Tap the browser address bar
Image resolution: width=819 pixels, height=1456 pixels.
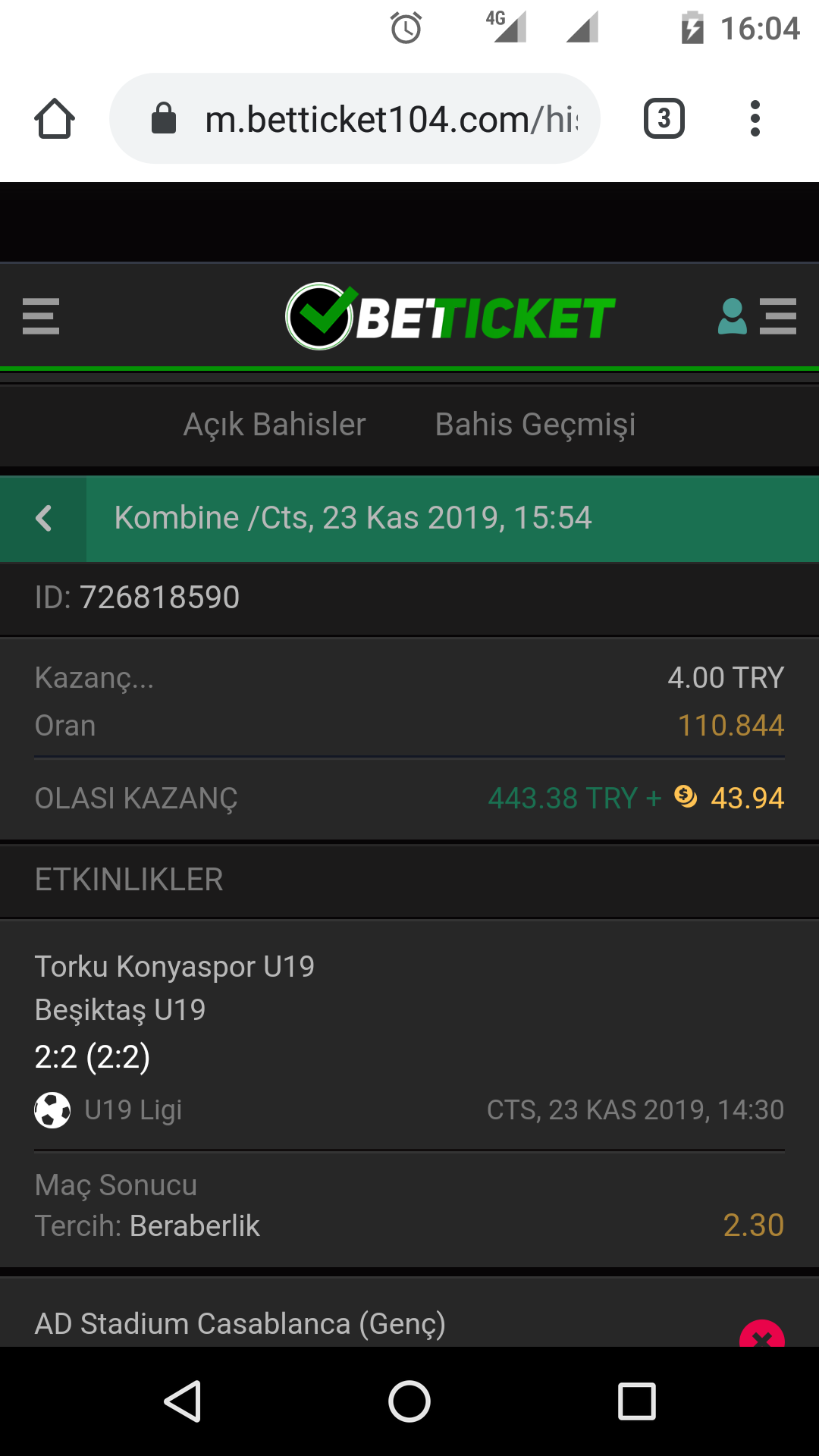(x=355, y=118)
